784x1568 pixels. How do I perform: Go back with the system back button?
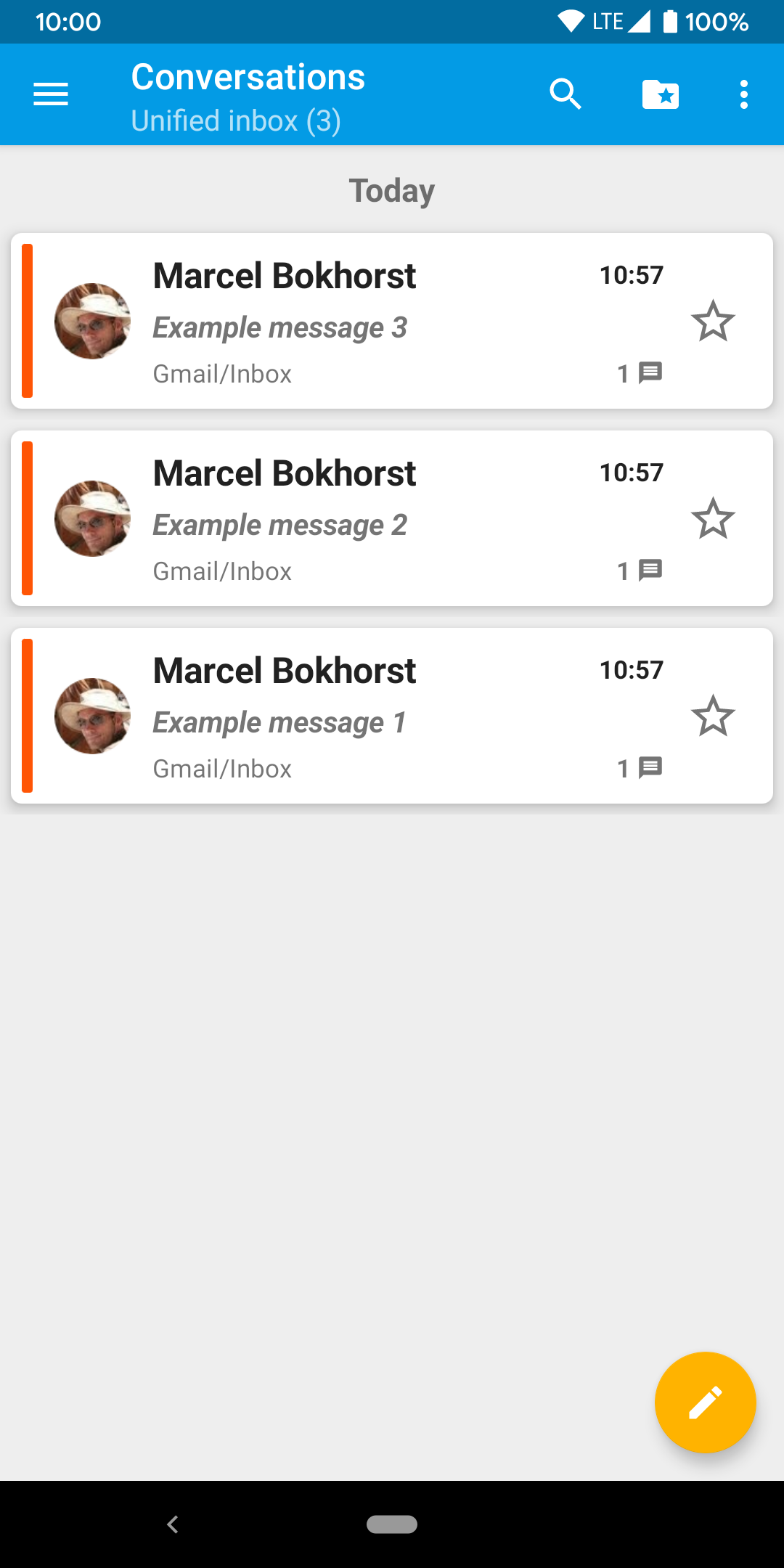(173, 1524)
